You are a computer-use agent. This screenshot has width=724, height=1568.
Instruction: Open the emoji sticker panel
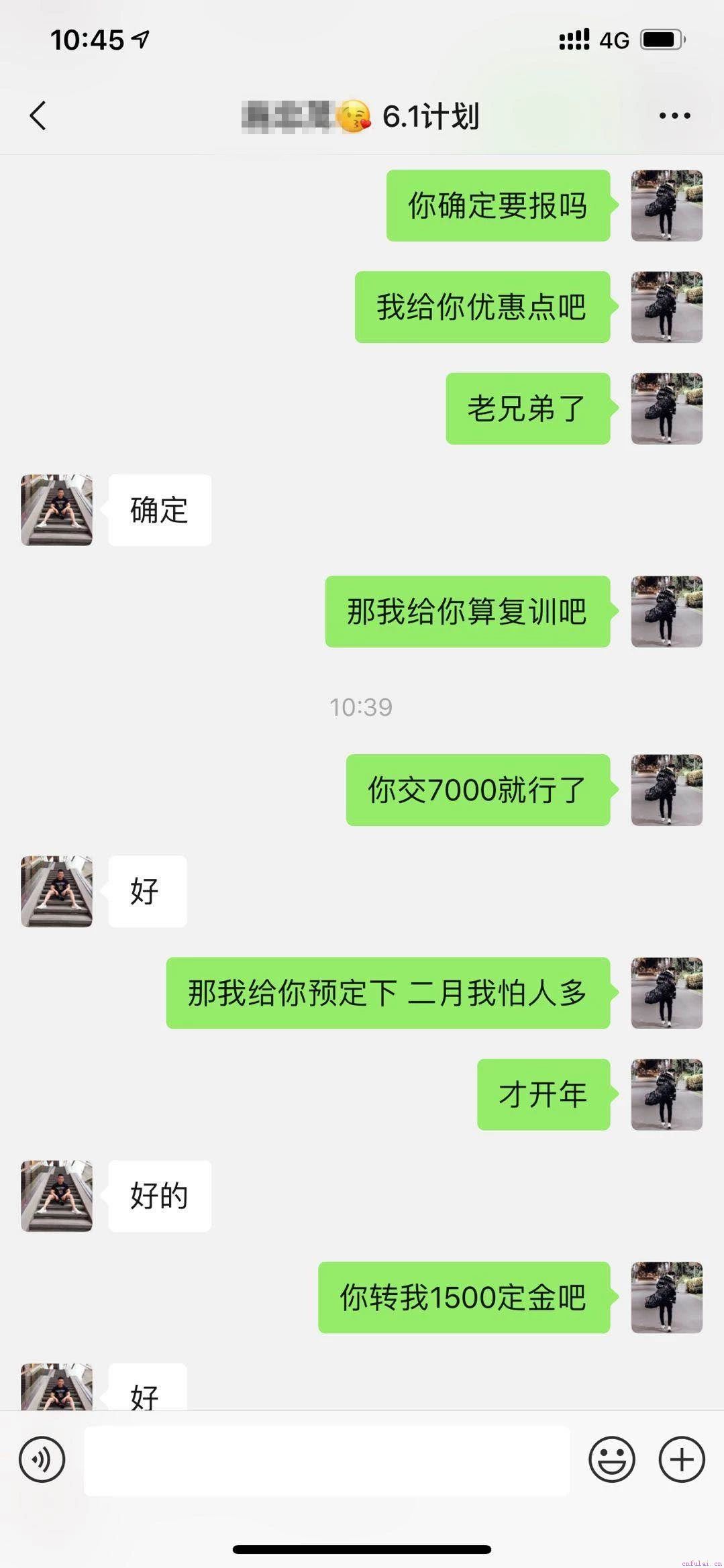coord(611,1459)
